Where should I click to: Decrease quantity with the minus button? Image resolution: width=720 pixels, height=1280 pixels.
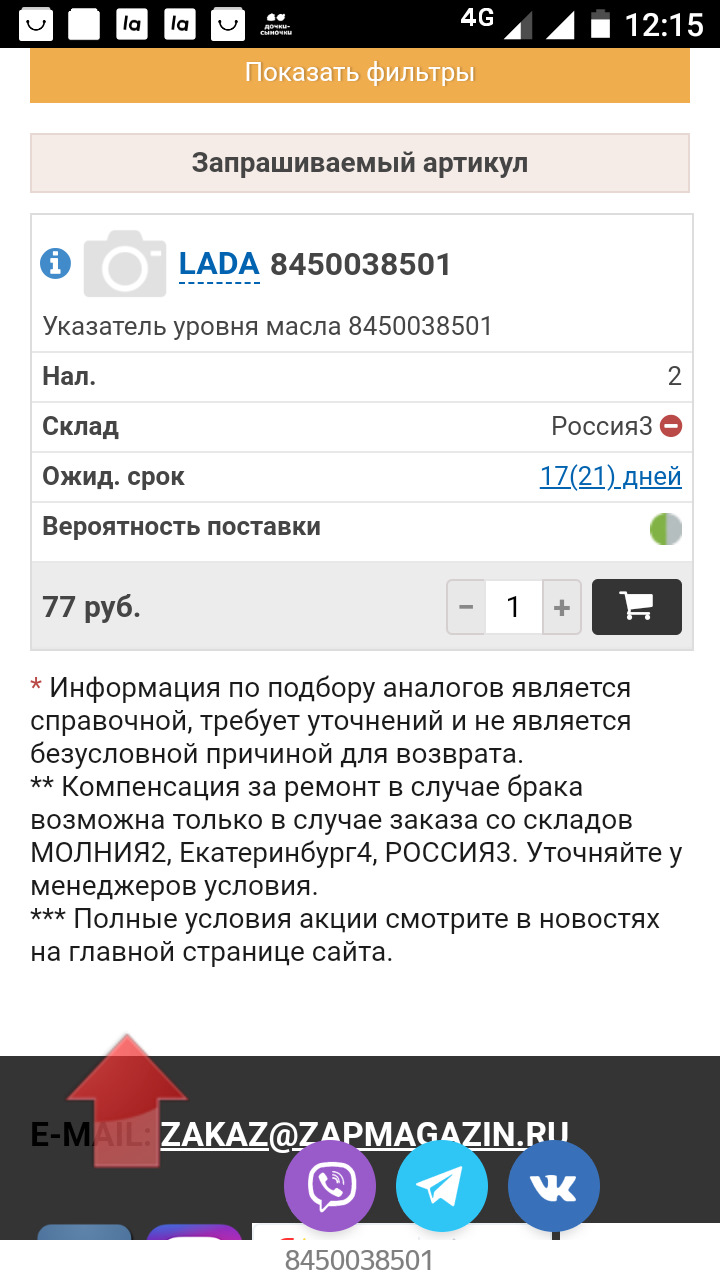(466, 607)
